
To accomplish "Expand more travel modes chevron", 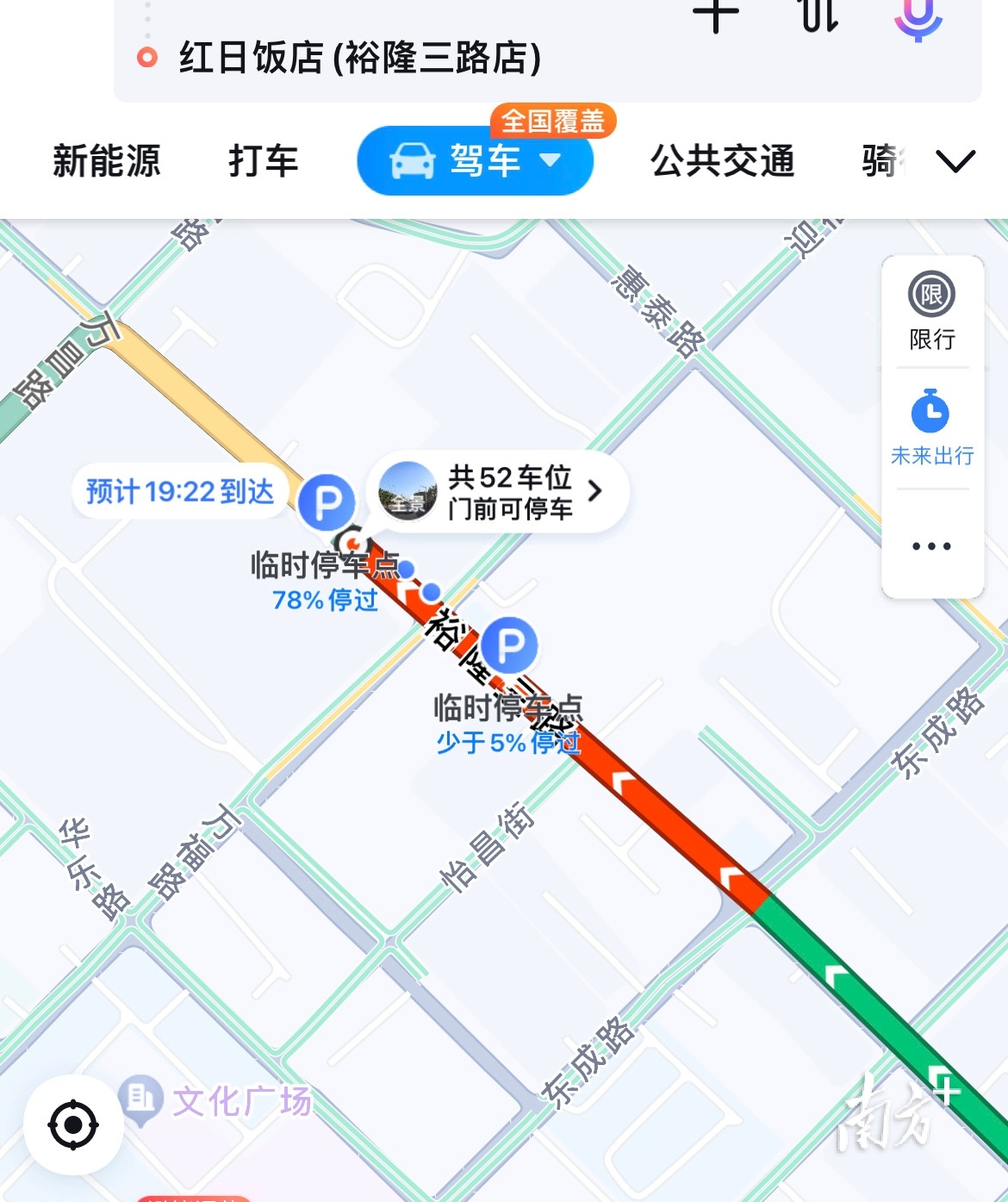I will click(955, 161).
